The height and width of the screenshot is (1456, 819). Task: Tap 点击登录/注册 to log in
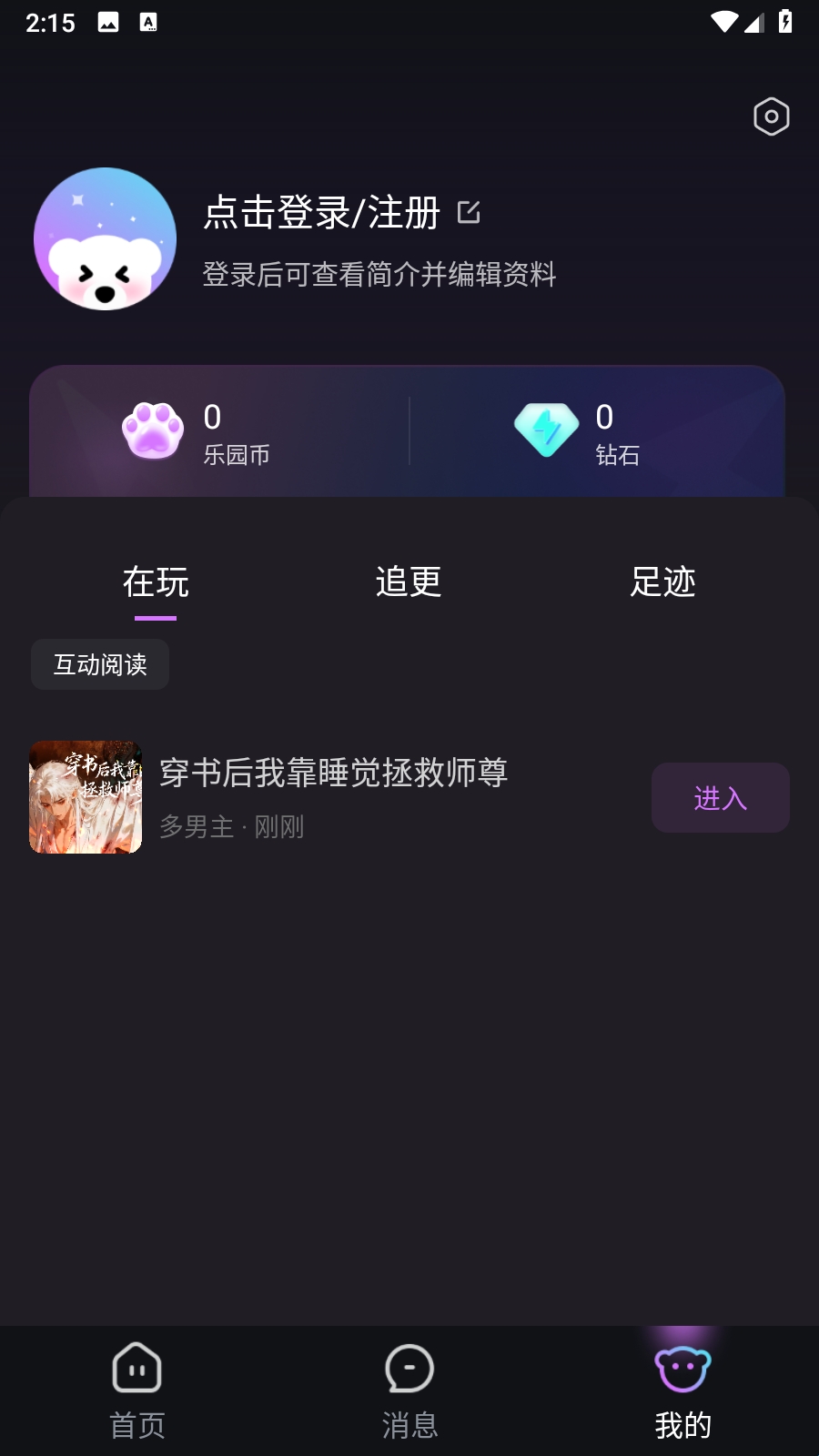coord(322,213)
